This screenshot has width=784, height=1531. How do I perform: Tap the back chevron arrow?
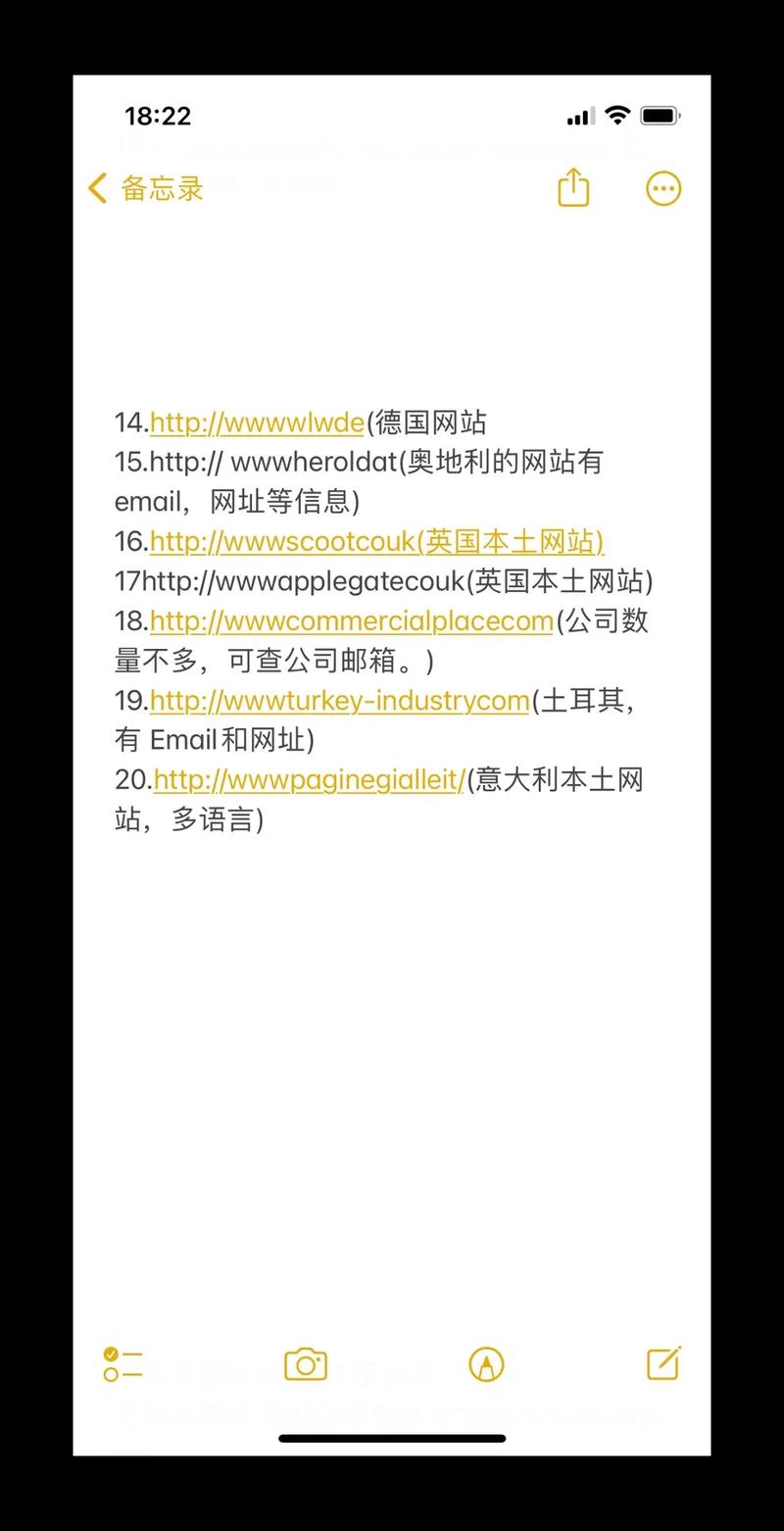[96, 187]
